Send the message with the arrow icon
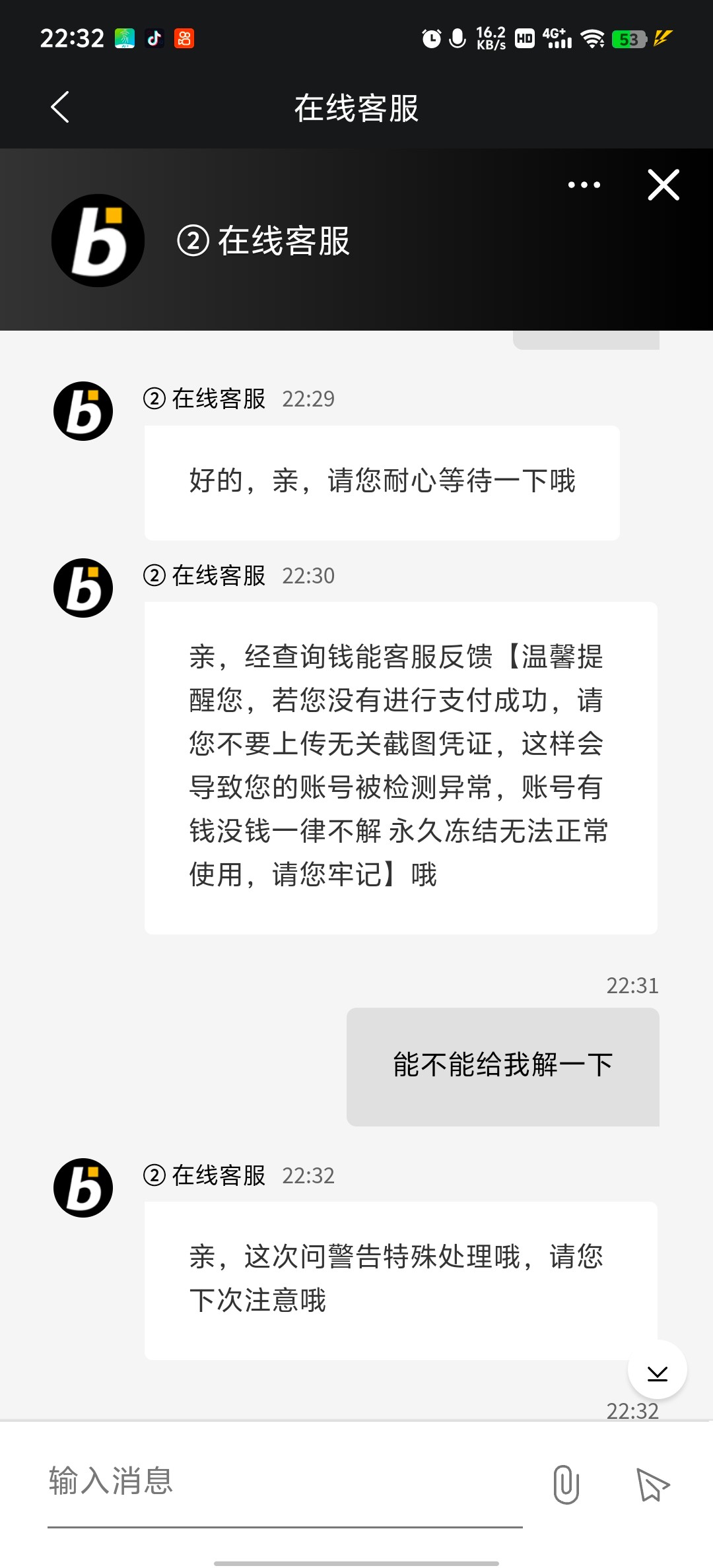 652,1484
